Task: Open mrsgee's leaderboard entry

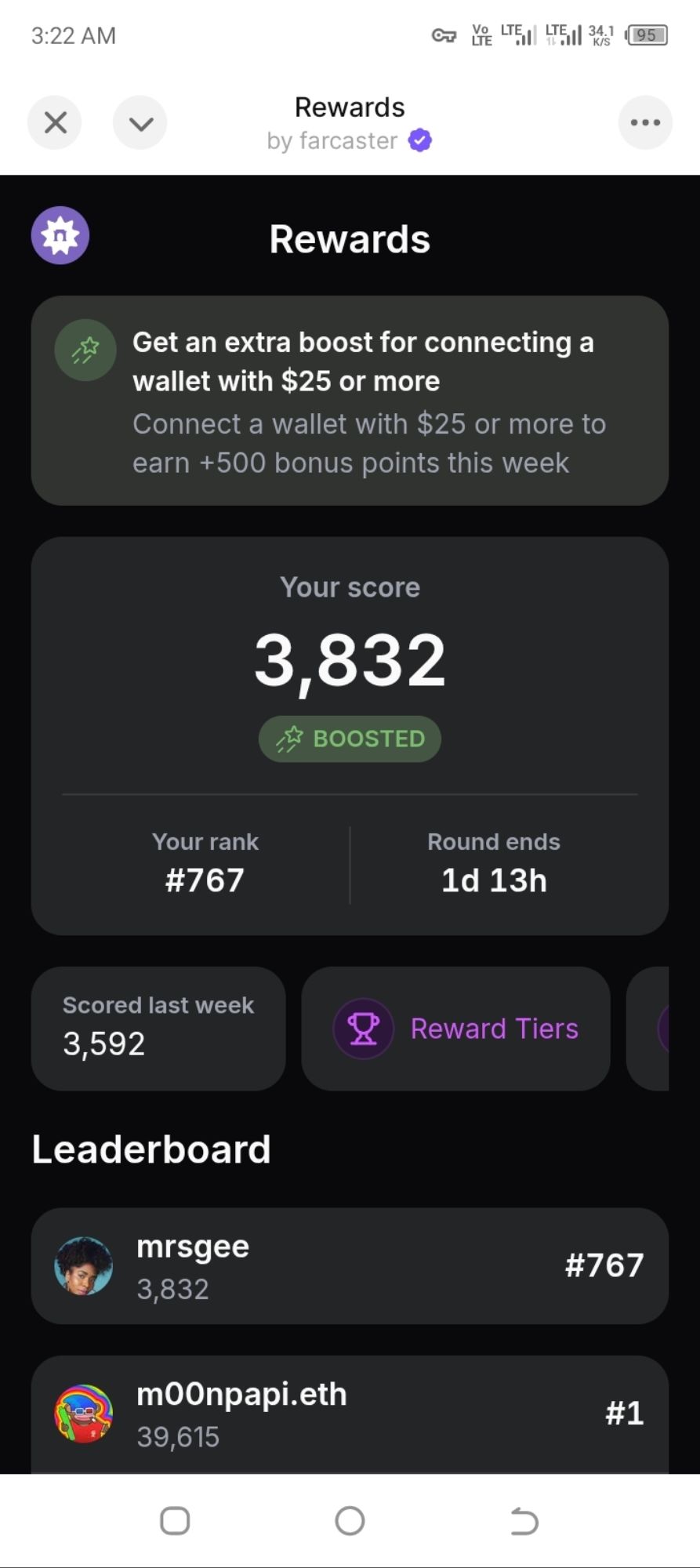Action: [x=350, y=1265]
